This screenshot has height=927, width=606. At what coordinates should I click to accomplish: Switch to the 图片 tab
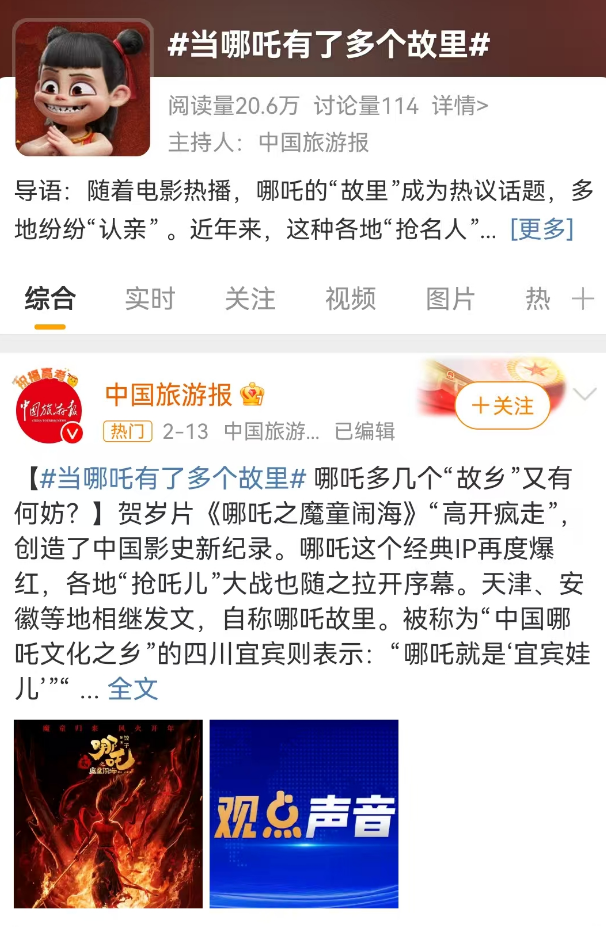(x=450, y=298)
